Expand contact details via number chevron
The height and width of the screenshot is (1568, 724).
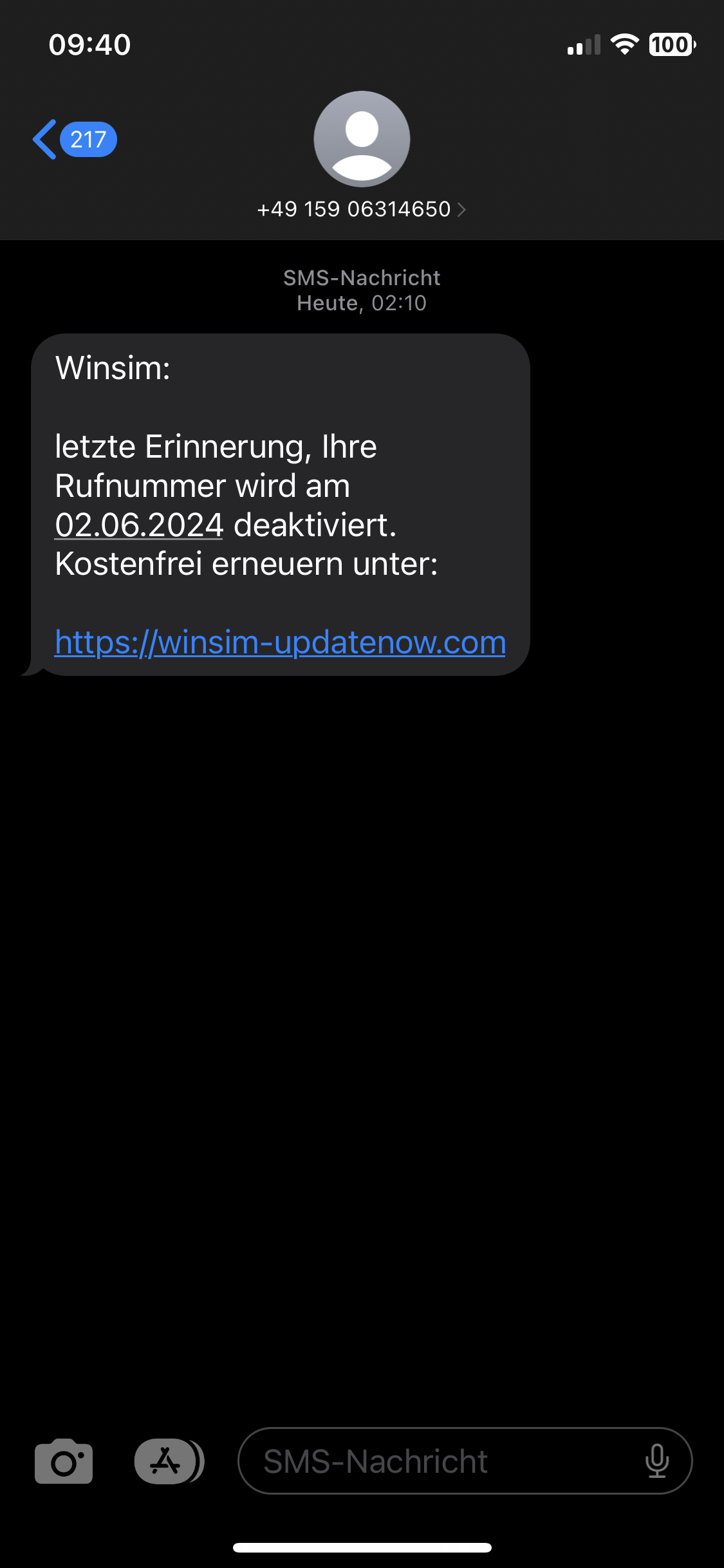point(462,209)
